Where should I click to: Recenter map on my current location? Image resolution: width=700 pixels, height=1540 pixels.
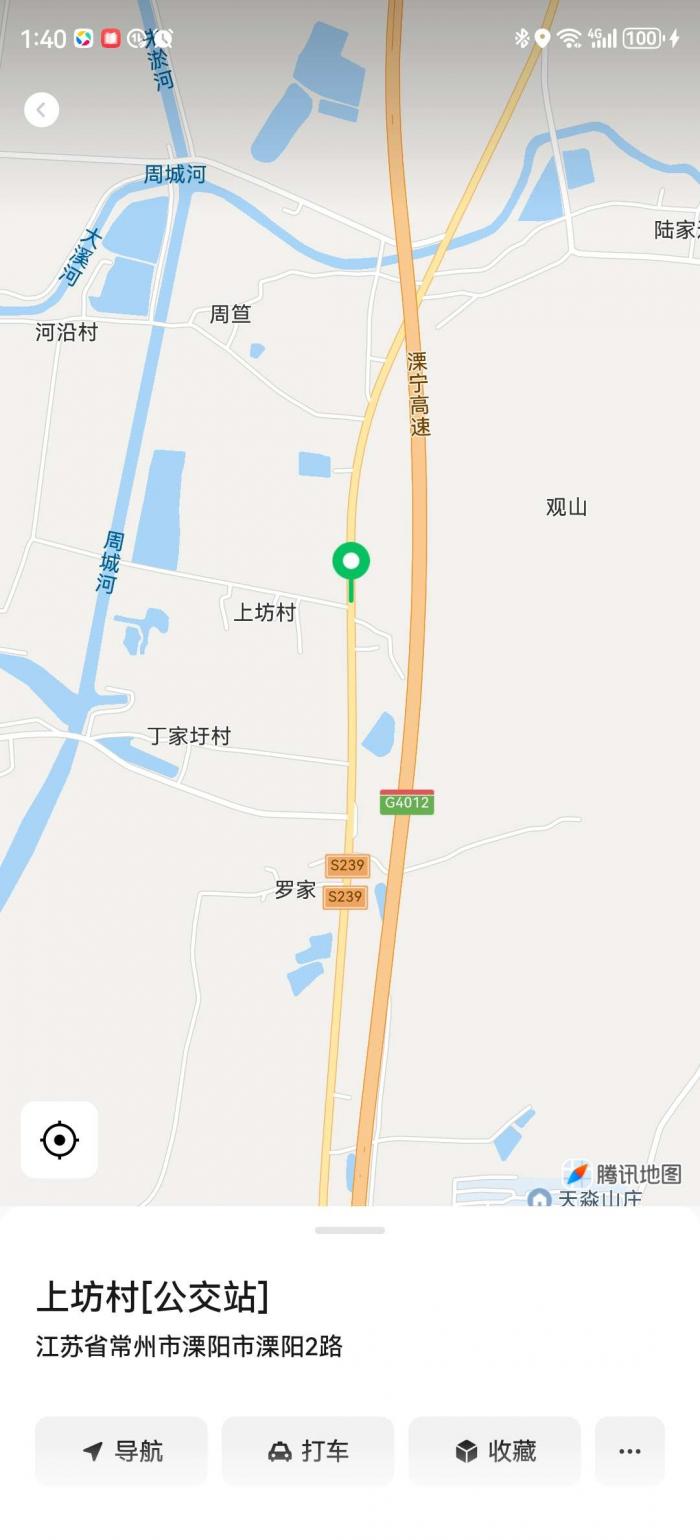click(59, 1140)
